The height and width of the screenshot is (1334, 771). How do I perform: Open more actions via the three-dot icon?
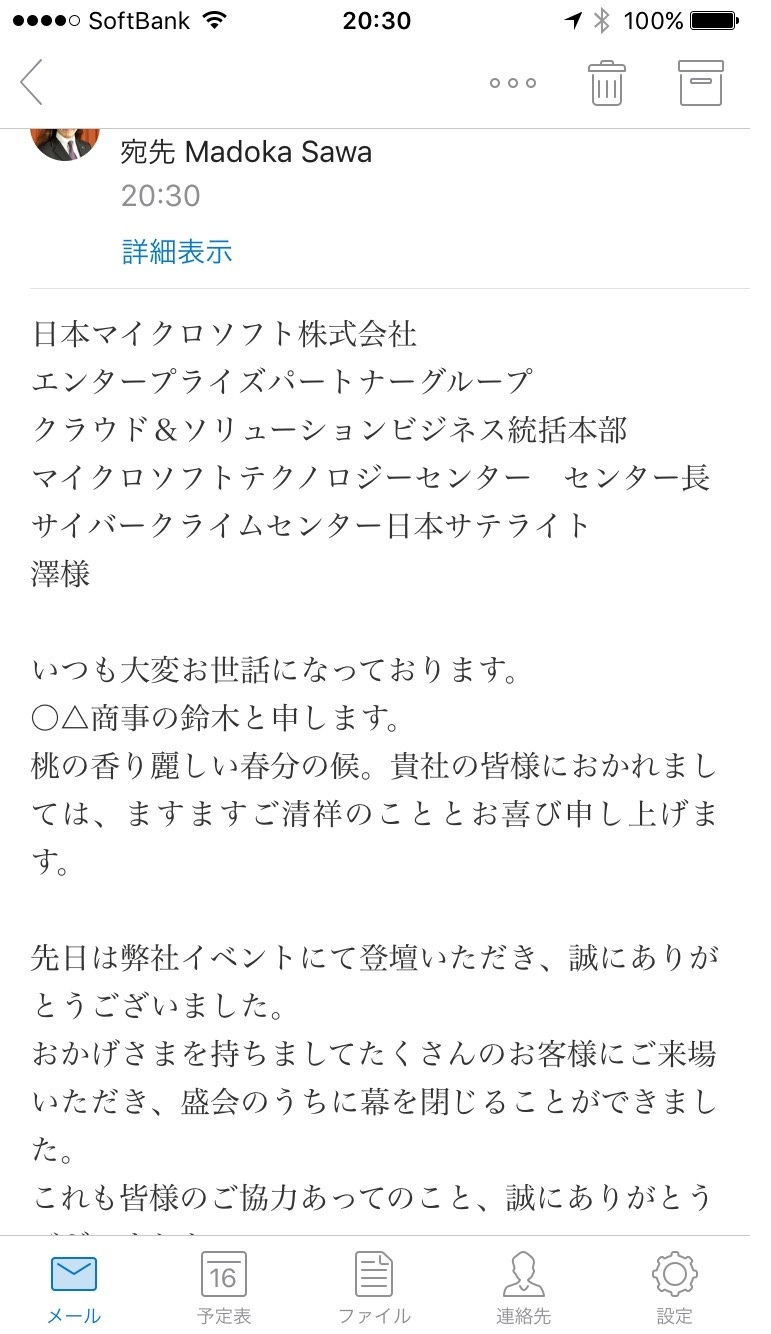pos(511,84)
